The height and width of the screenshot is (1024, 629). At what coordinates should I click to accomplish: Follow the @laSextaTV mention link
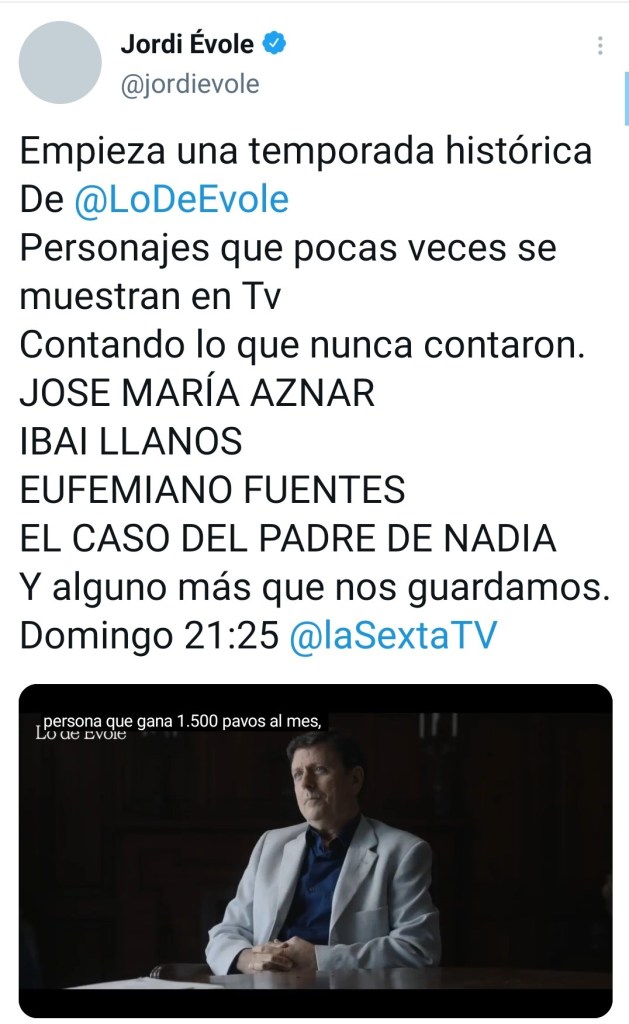click(392, 636)
